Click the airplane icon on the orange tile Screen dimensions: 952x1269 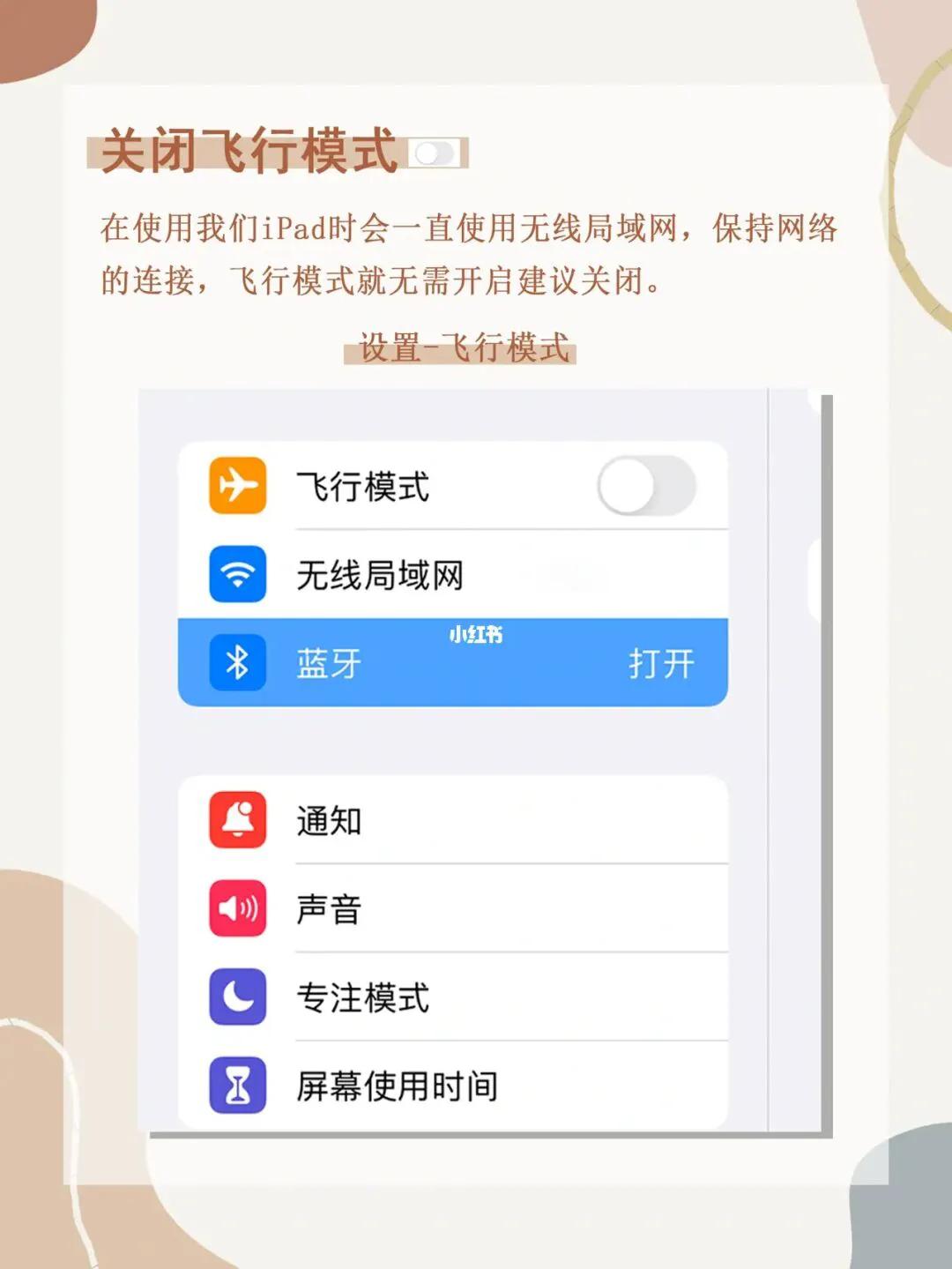[236, 486]
